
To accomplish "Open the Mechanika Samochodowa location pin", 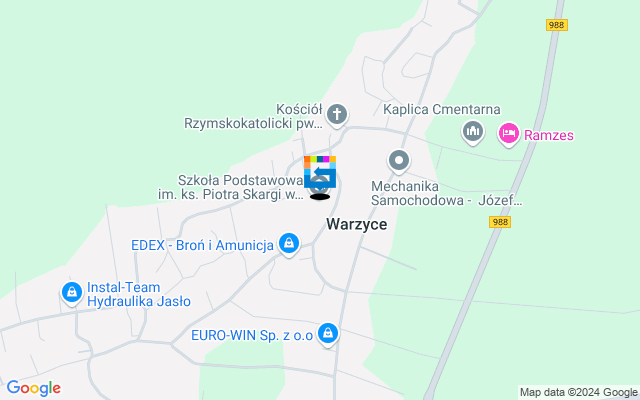I will pos(399,160).
